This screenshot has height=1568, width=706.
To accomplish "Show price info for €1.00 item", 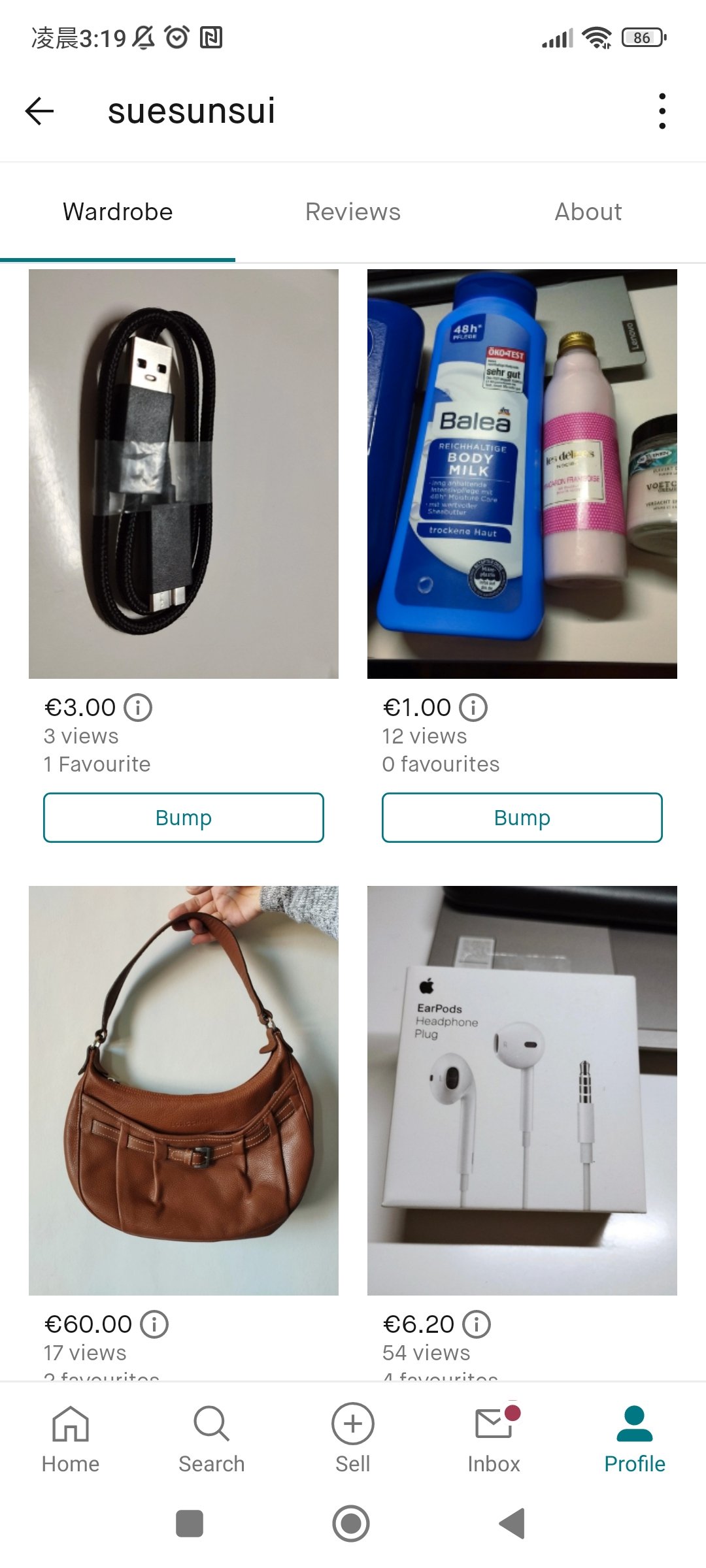I will (x=473, y=707).
